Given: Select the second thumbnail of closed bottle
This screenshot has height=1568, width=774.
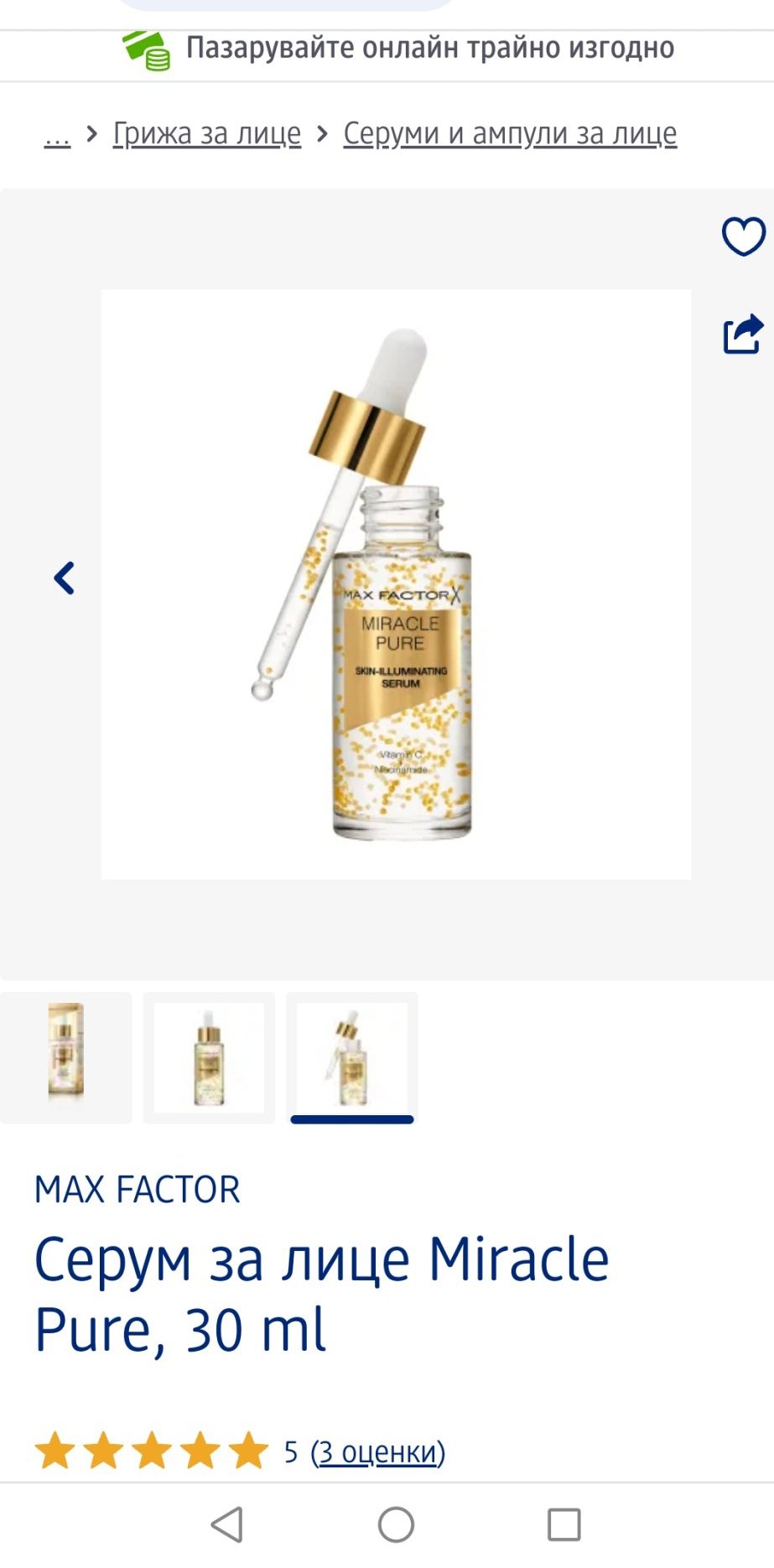Looking at the screenshot, I should (x=209, y=1057).
